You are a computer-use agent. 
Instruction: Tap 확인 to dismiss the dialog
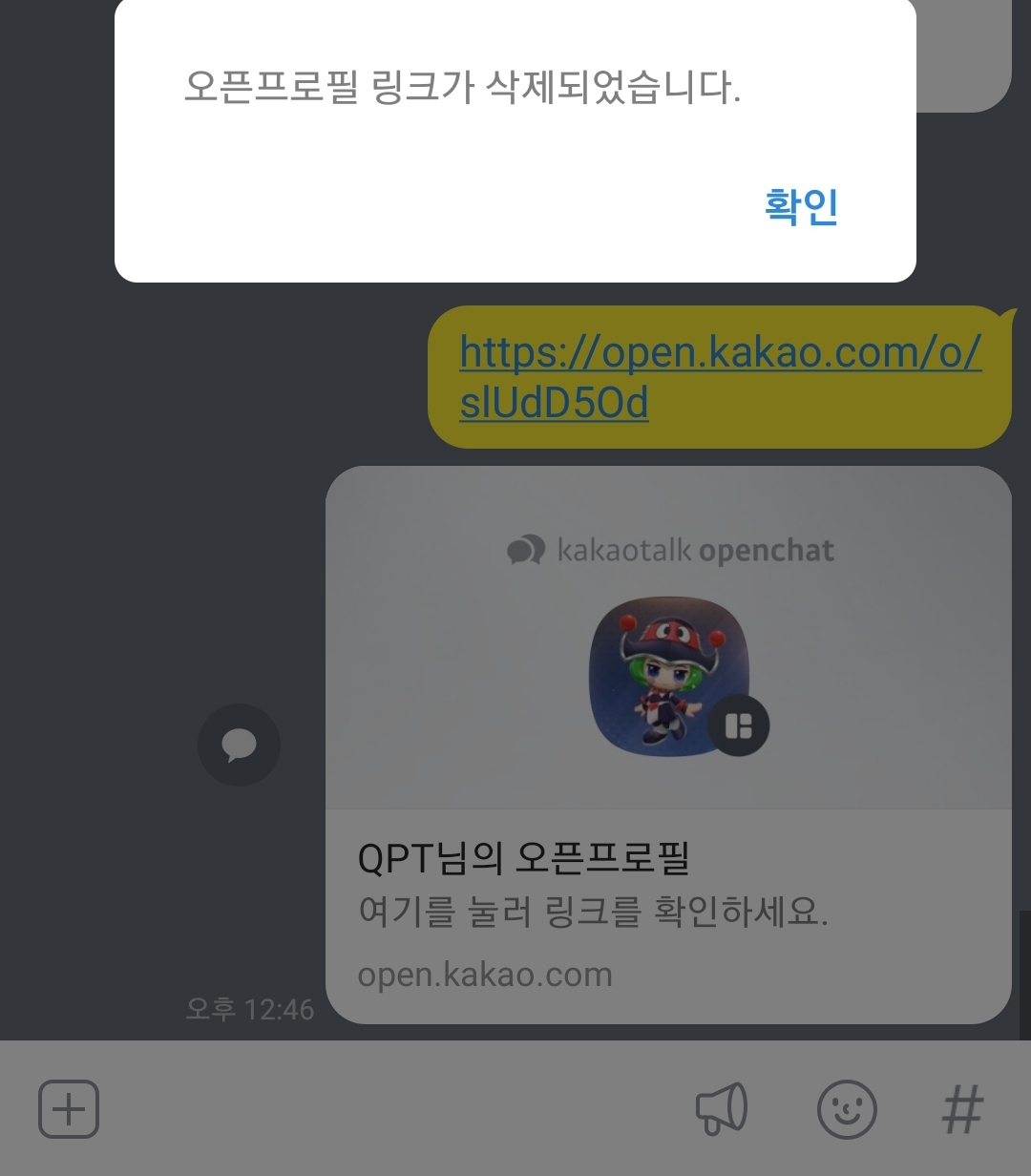[x=801, y=207]
